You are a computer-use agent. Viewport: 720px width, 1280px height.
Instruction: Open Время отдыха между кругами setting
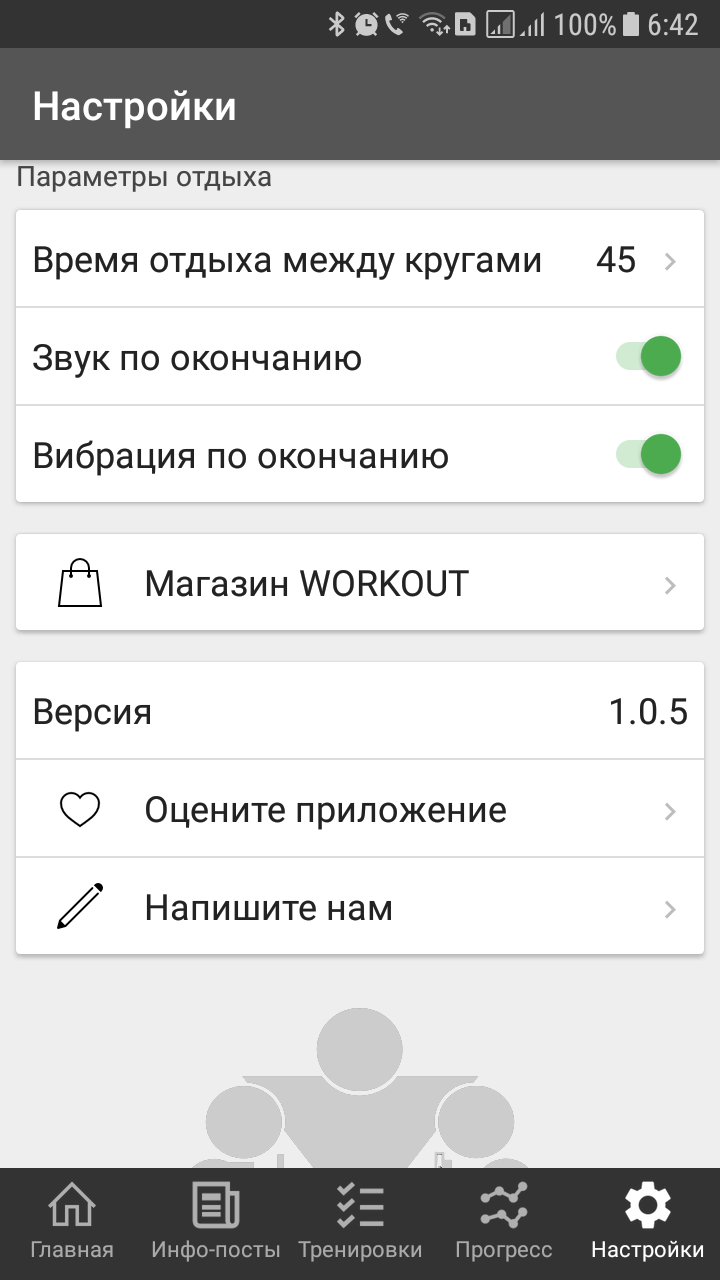tap(360, 260)
